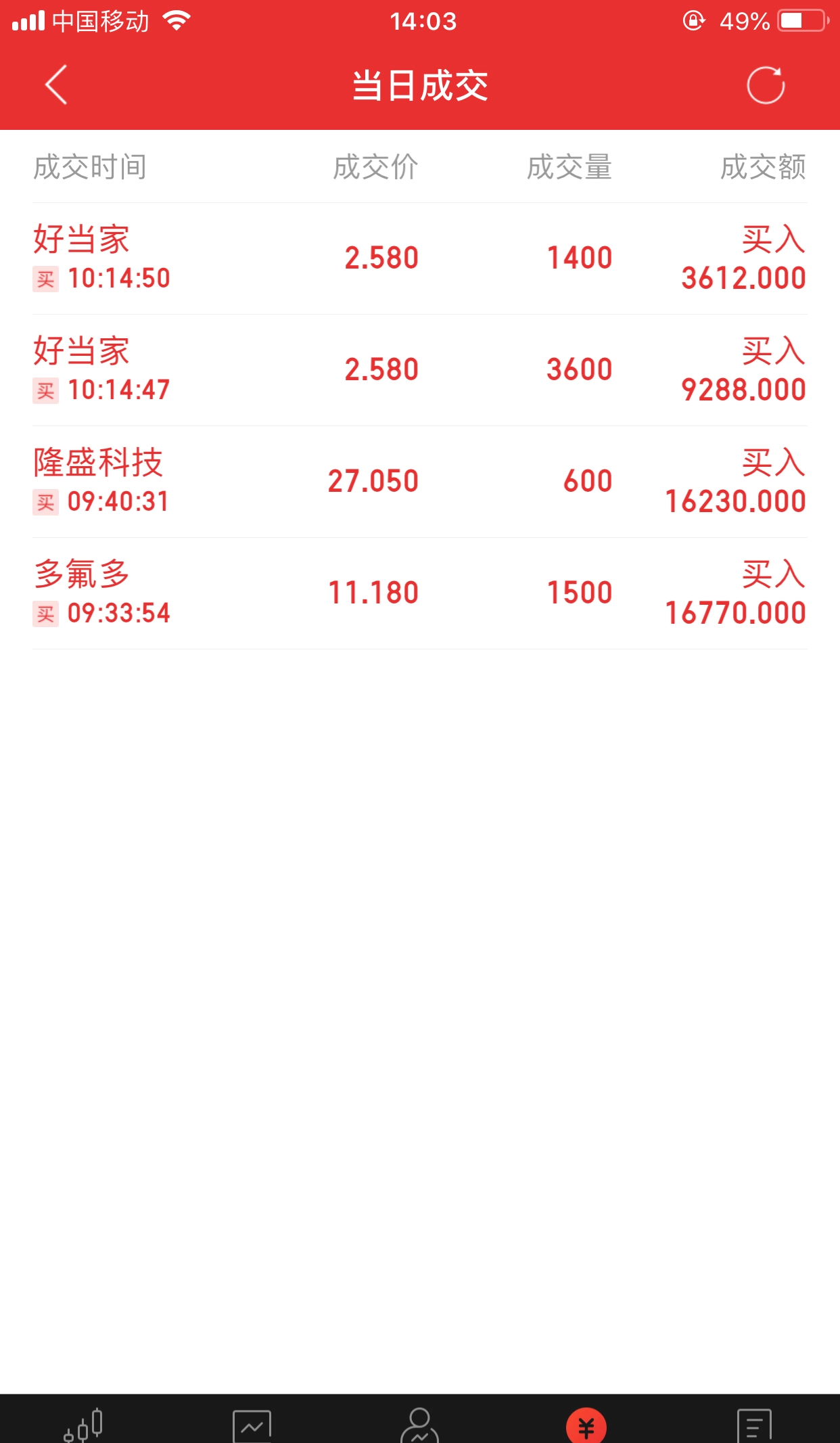This screenshot has width=840, height=1443.
Task: View the 多氟多 trade record
Action: [420, 593]
